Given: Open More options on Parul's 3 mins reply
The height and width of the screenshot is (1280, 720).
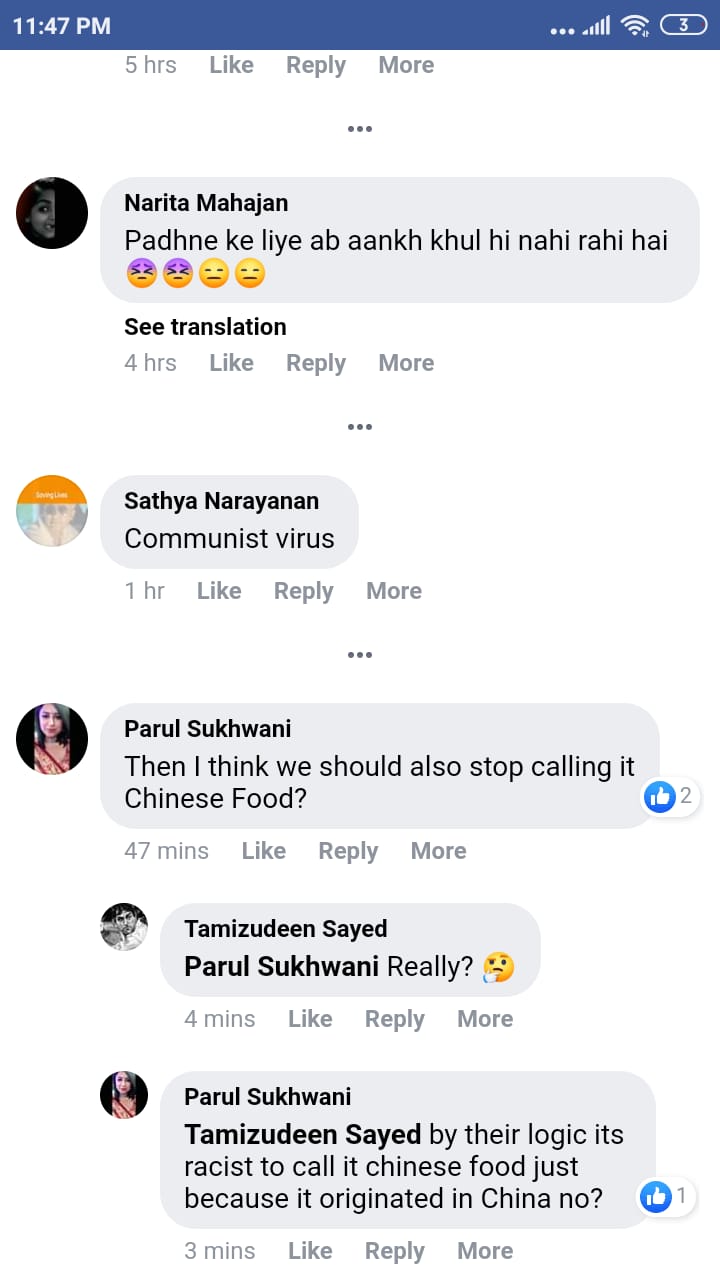Looking at the screenshot, I should point(485,1251).
